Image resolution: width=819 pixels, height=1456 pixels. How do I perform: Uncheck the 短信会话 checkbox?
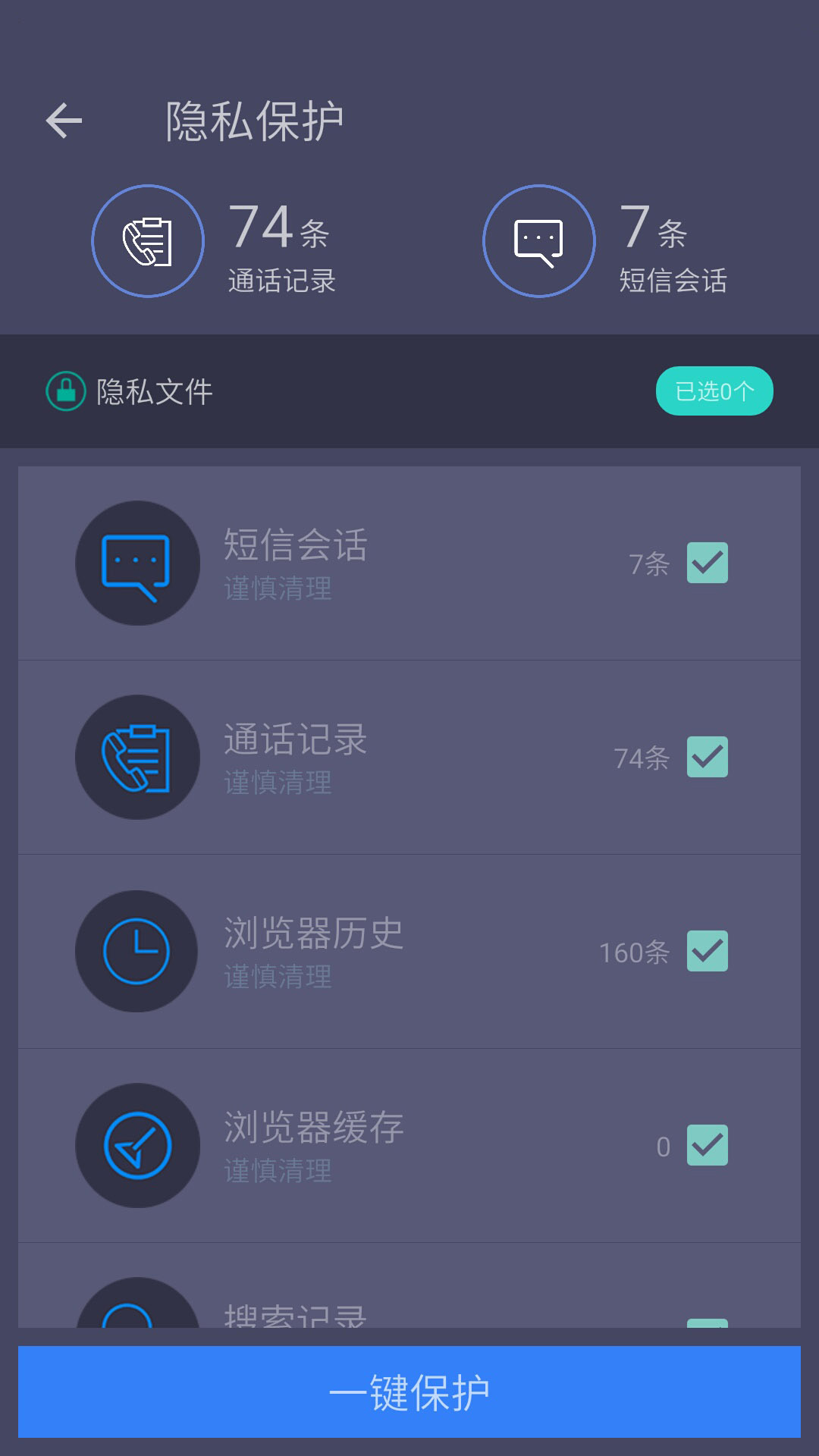(706, 563)
